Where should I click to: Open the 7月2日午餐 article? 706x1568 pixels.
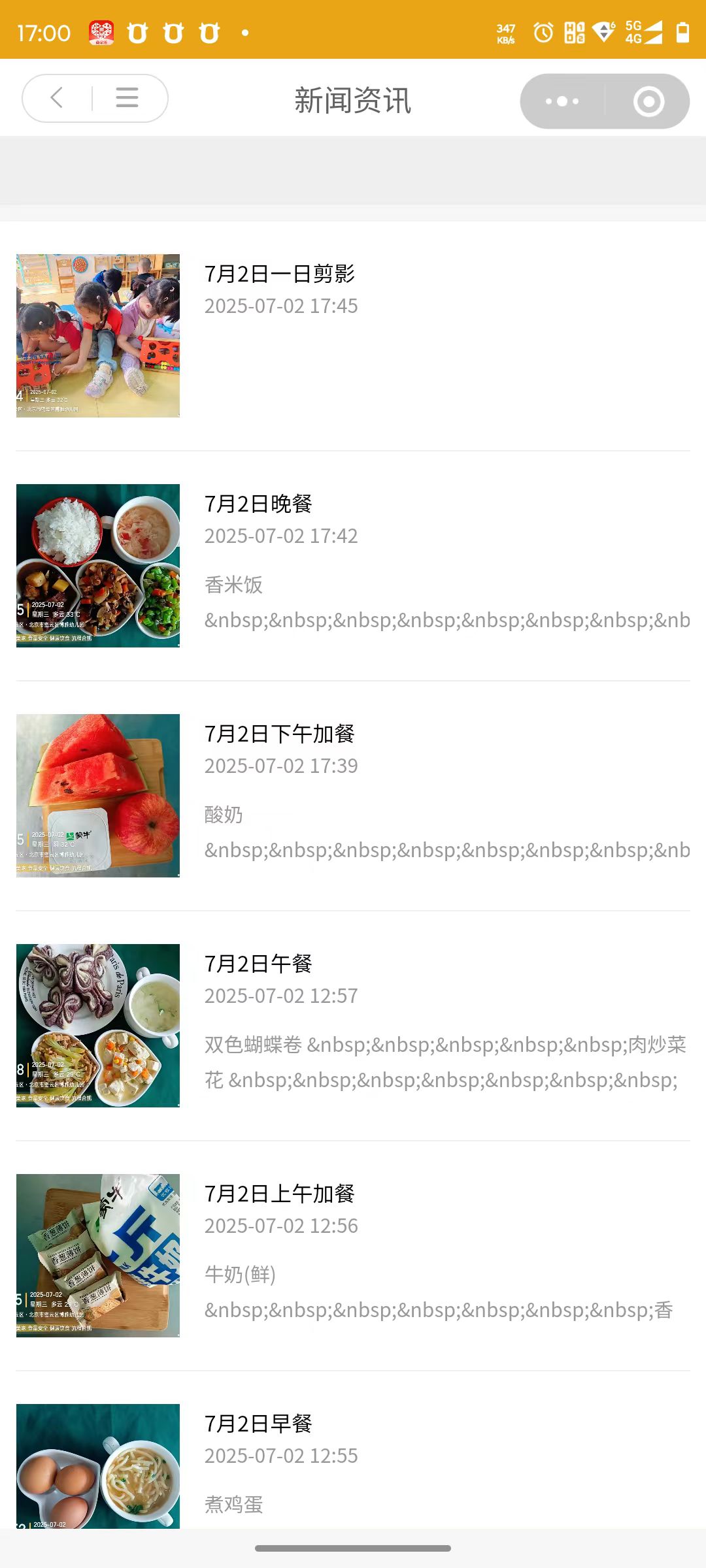259,964
